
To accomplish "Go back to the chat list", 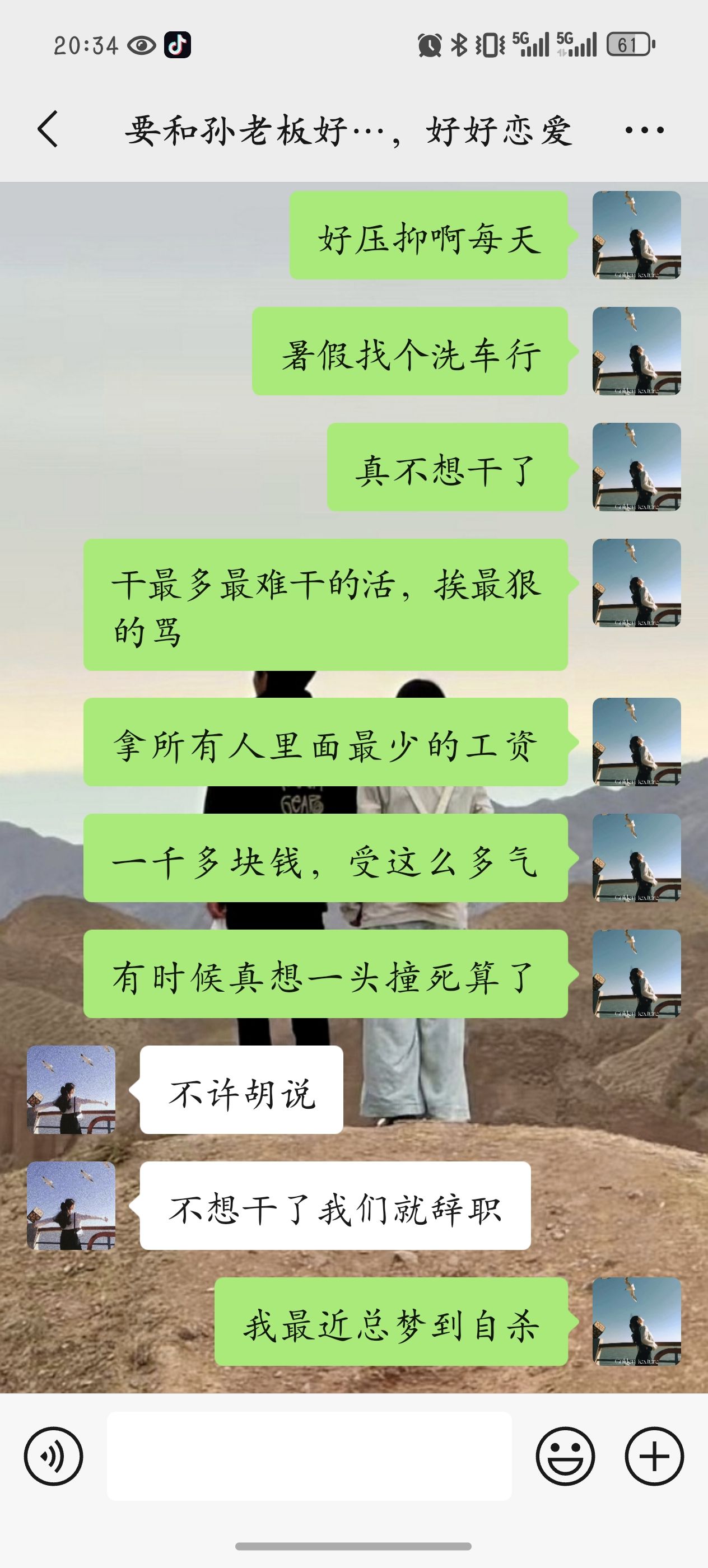I will tap(48, 129).
